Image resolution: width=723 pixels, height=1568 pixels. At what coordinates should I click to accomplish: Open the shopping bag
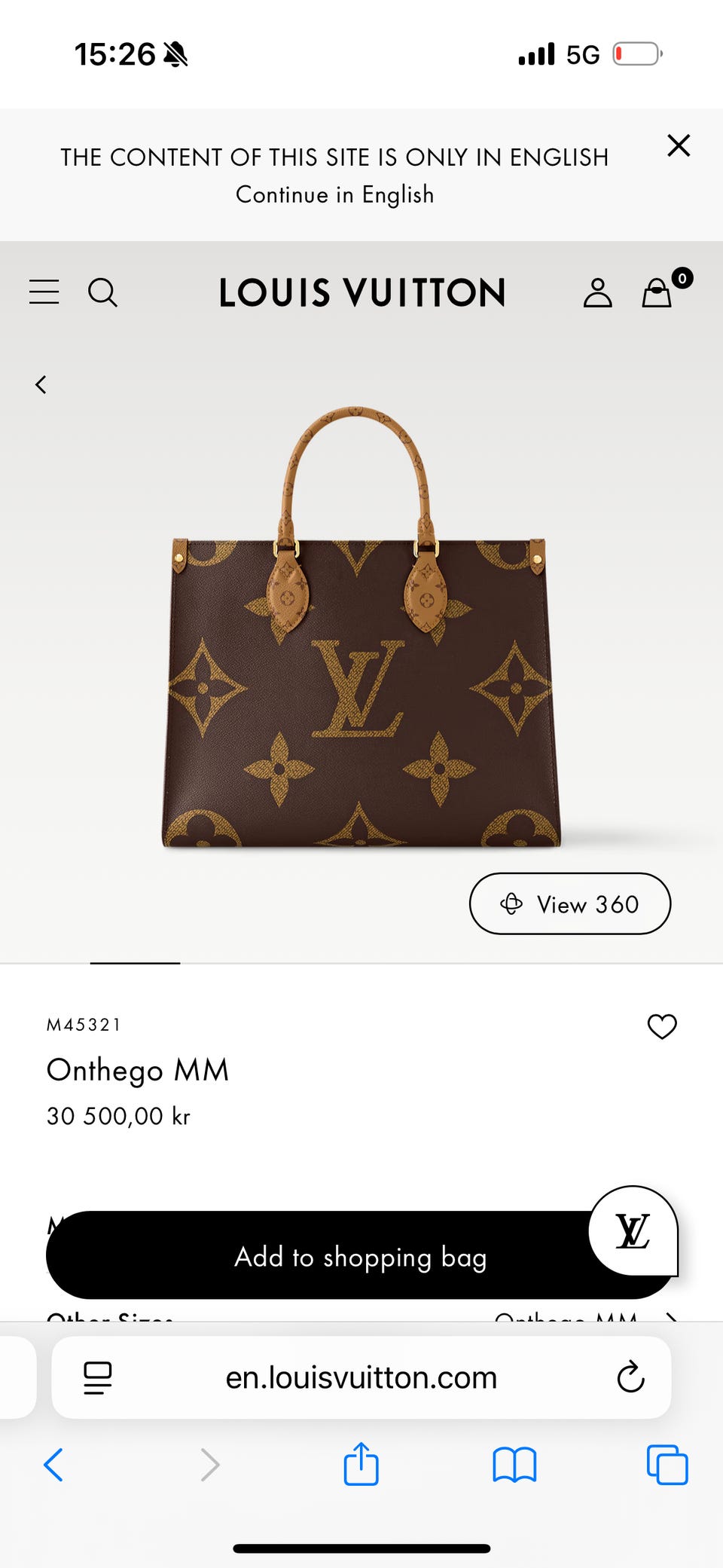tap(657, 292)
